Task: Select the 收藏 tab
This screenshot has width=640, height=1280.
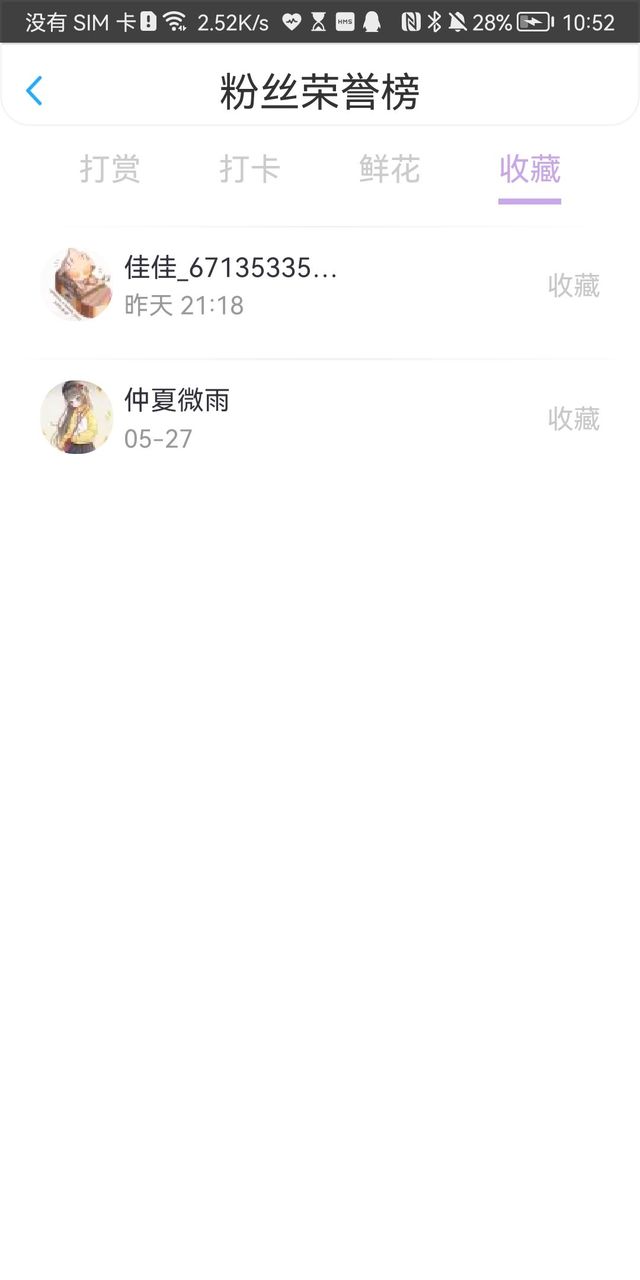Action: [x=530, y=170]
